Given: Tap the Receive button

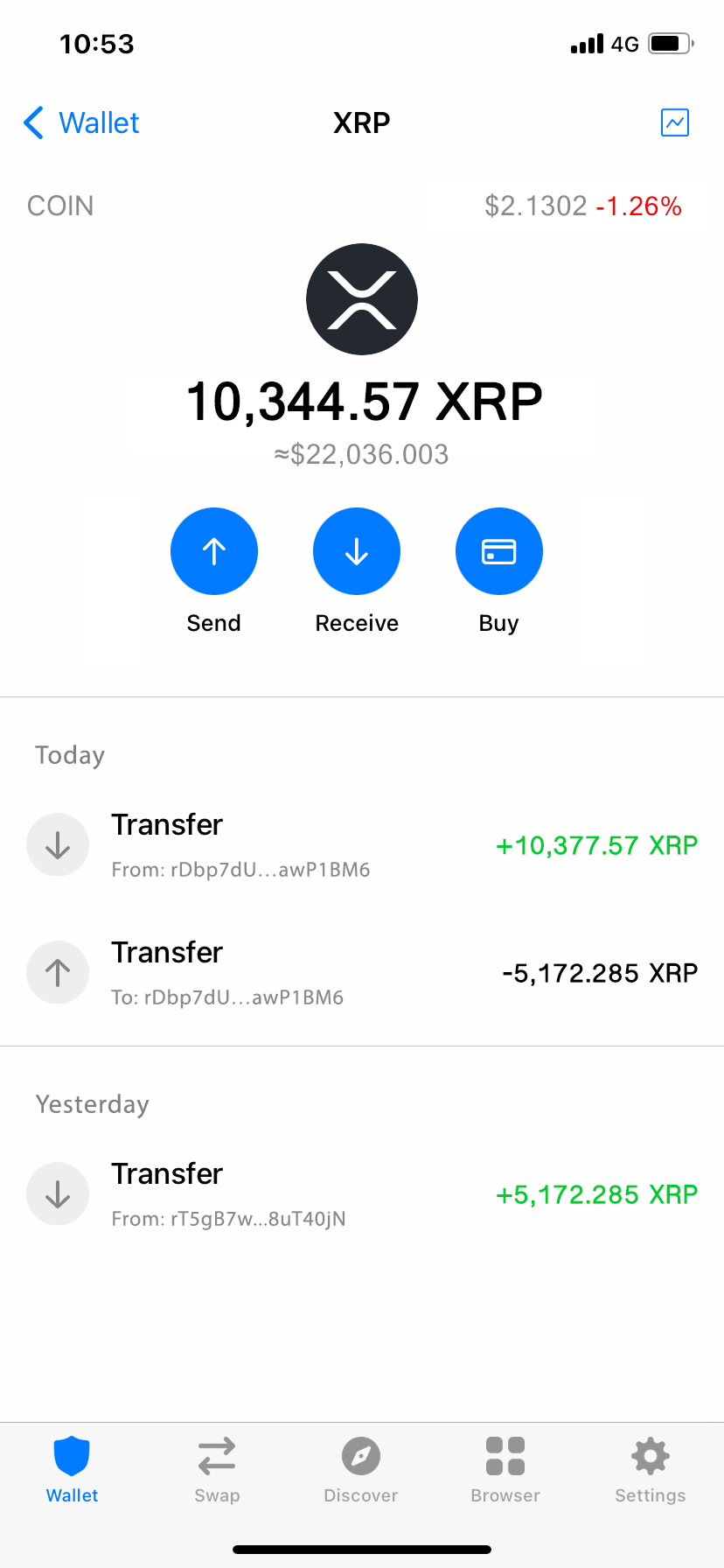Looking at the screenshot, I should pos(357,551).
